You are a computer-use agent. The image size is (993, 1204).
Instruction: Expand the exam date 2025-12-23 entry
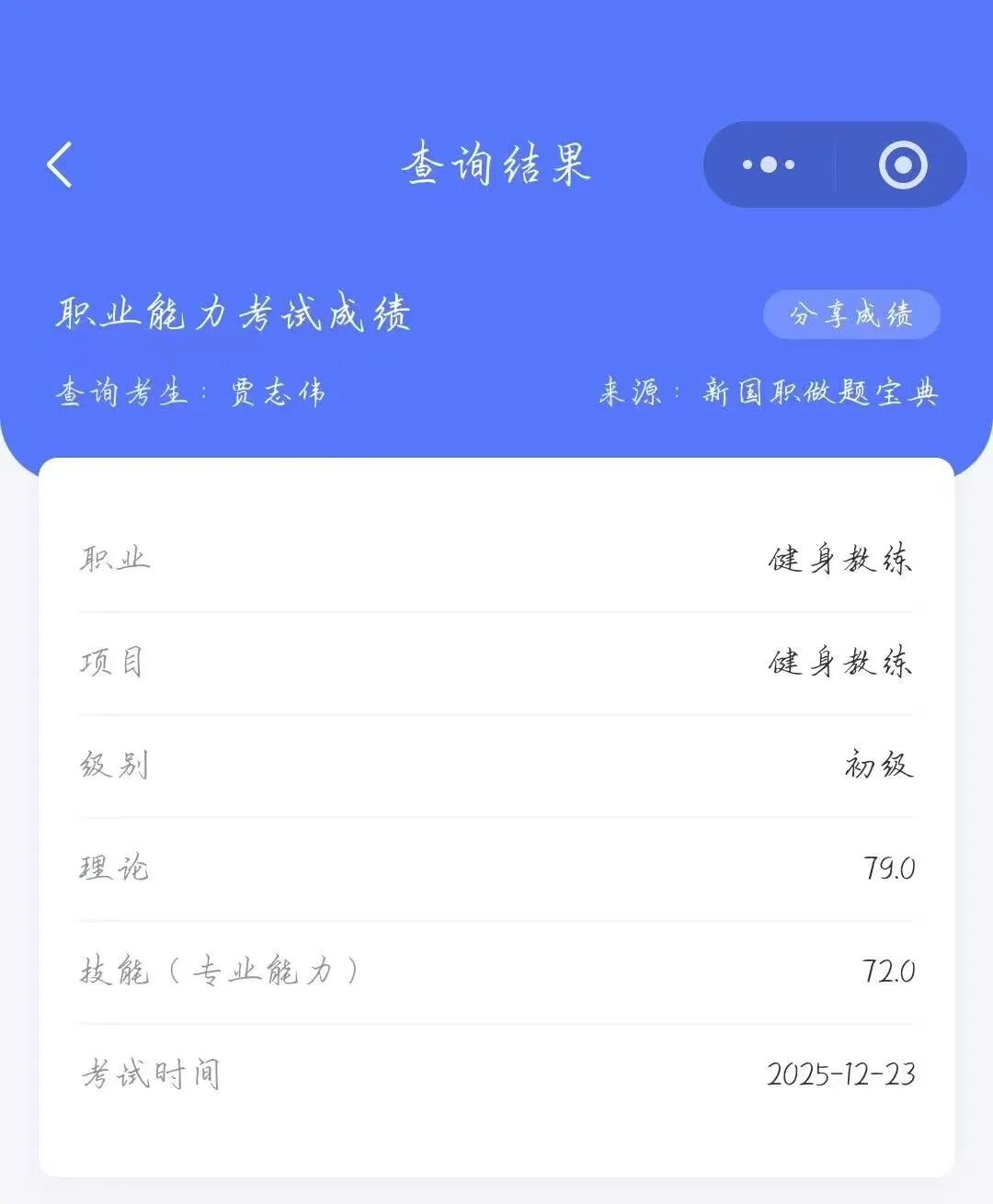click(840, 1072)
